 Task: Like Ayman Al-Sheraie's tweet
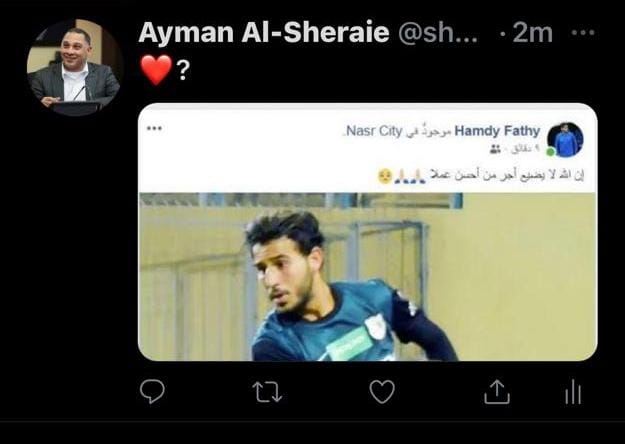(382, 392)
